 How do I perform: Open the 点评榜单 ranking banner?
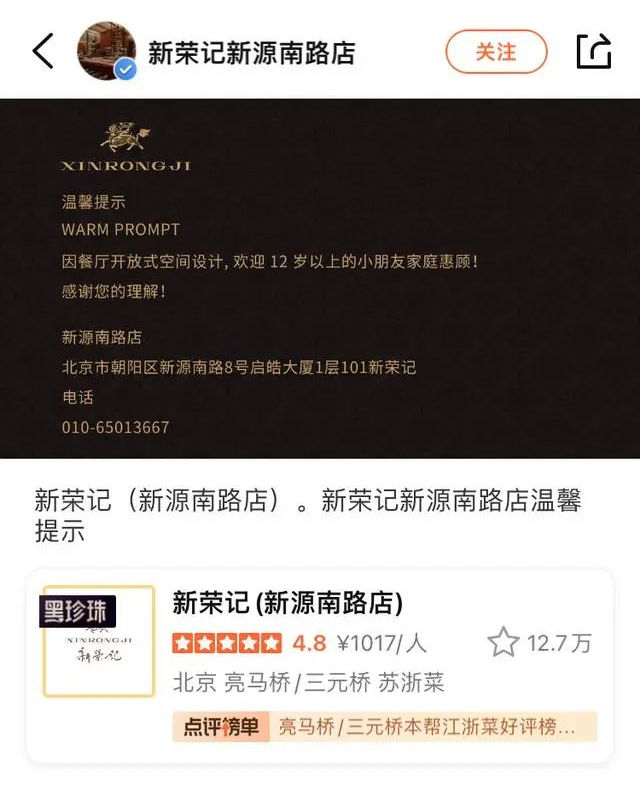pos(384,727)
